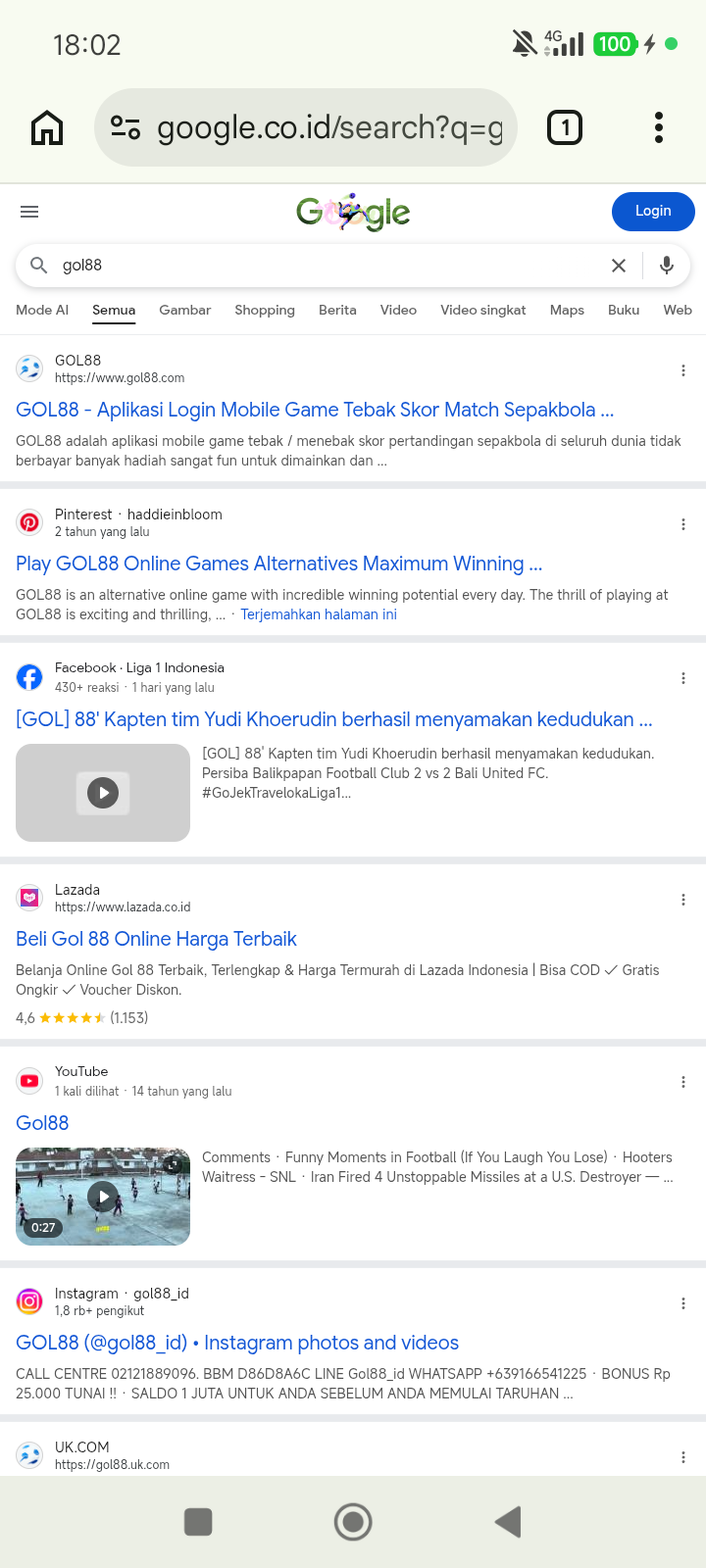706x1568 pixels.
Task: Go back using the system back button
Action: tap(508, 1522)
